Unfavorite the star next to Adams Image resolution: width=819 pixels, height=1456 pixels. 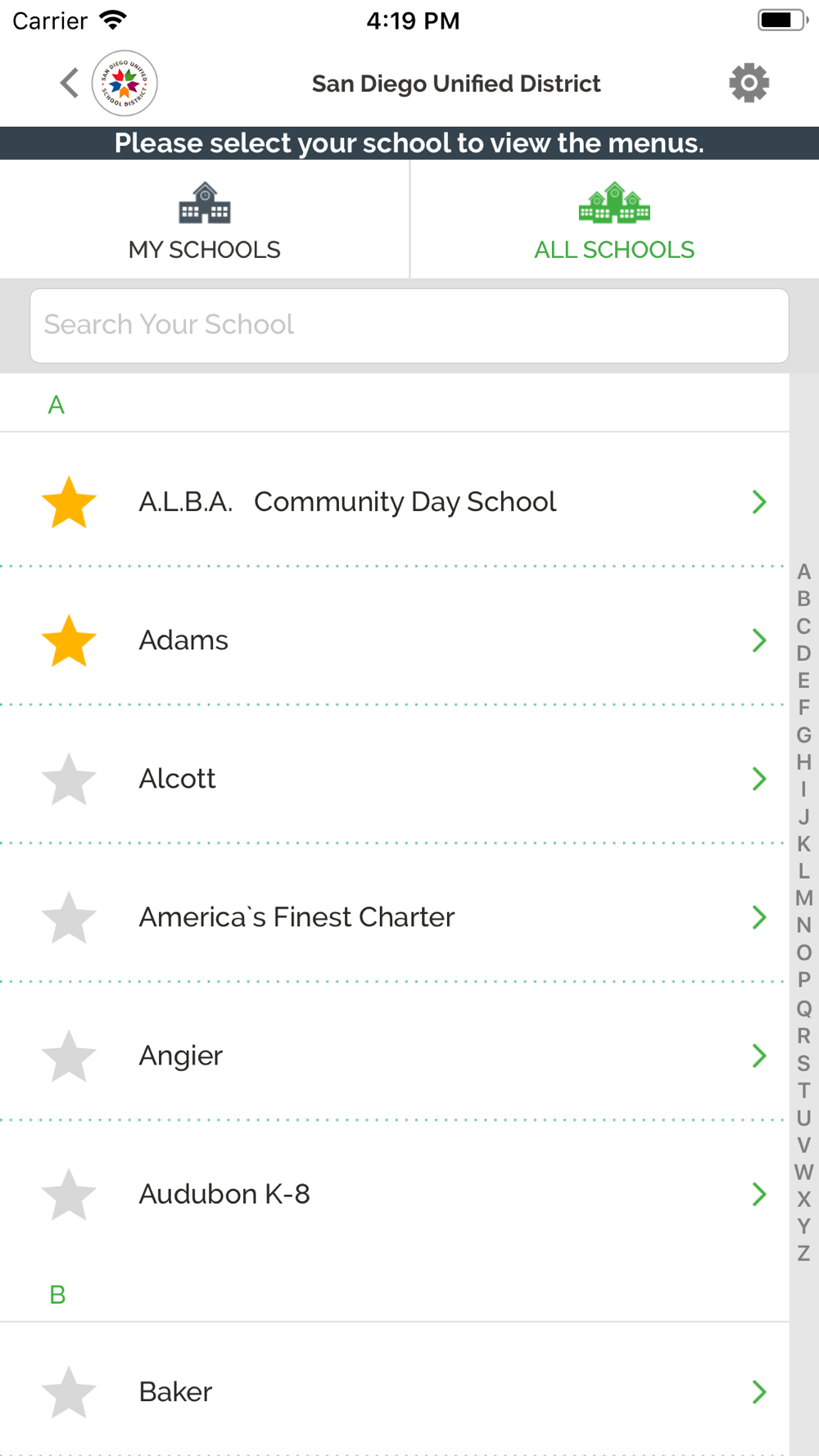coord(69,640)
